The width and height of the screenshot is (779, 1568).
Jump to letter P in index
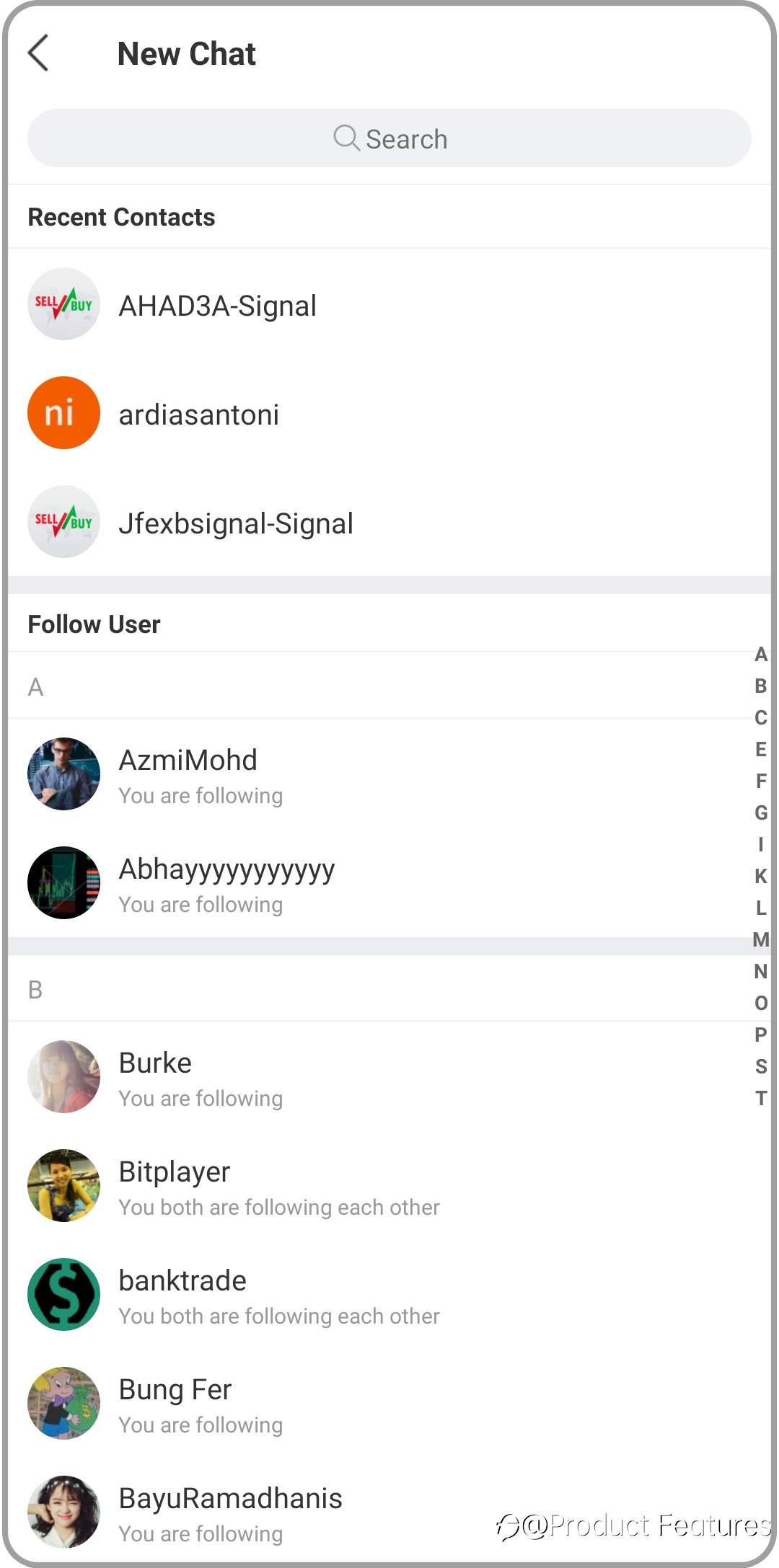coord(761,1035)
